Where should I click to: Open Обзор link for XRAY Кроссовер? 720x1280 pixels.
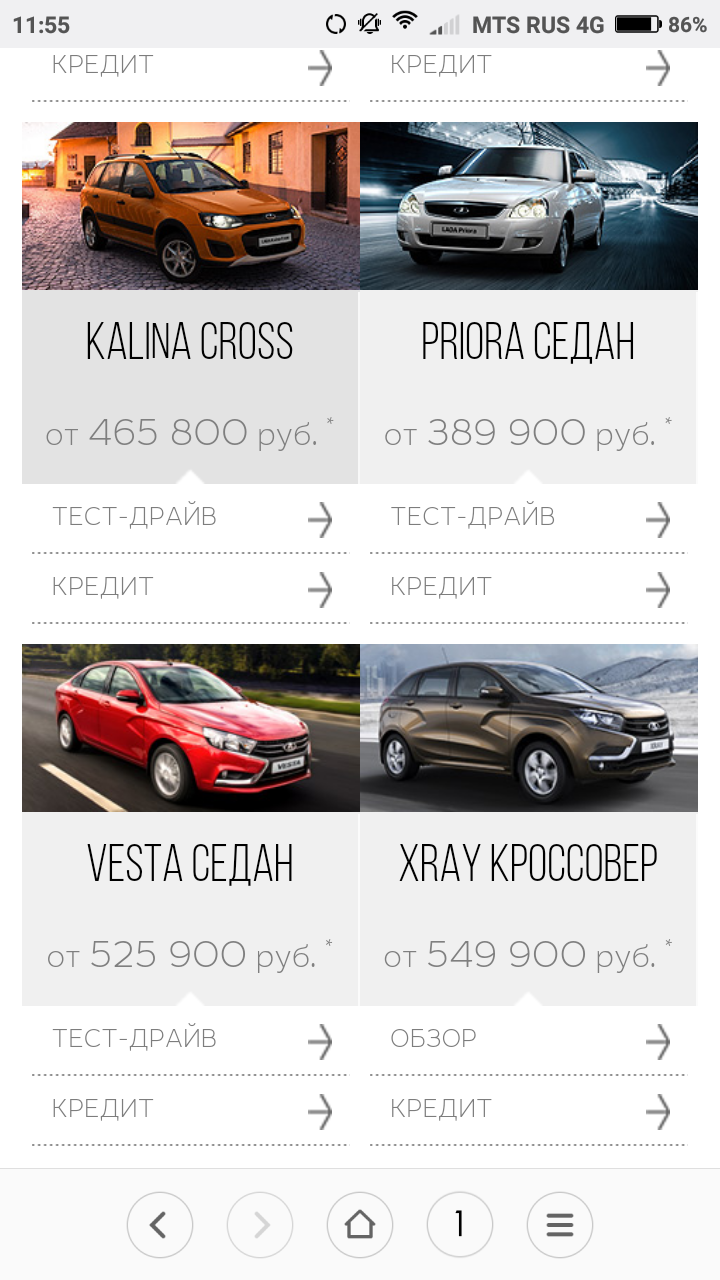[528, 1040]
